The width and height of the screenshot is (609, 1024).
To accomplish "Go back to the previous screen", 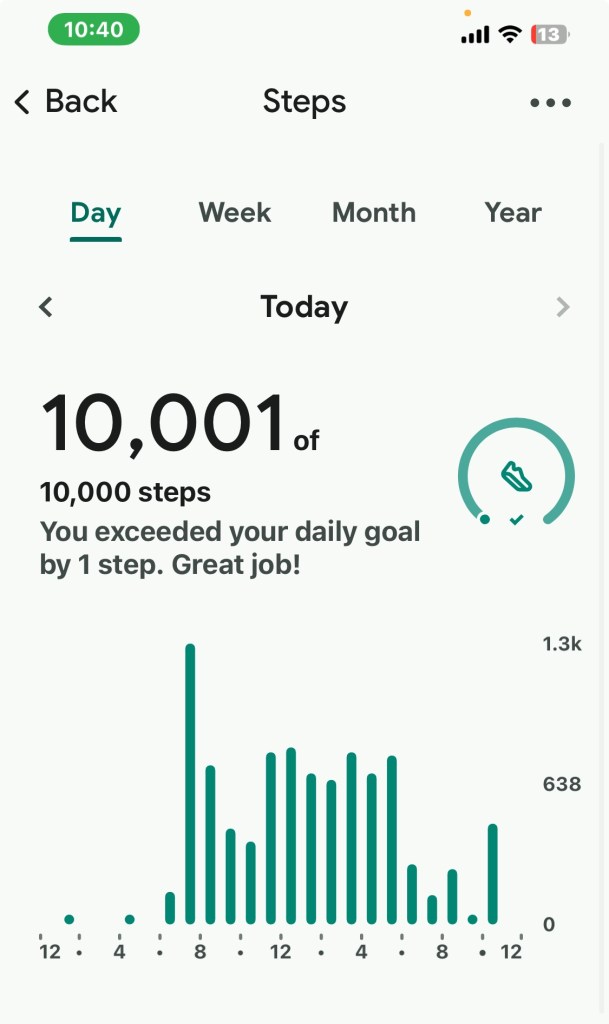I will [65, 101].
